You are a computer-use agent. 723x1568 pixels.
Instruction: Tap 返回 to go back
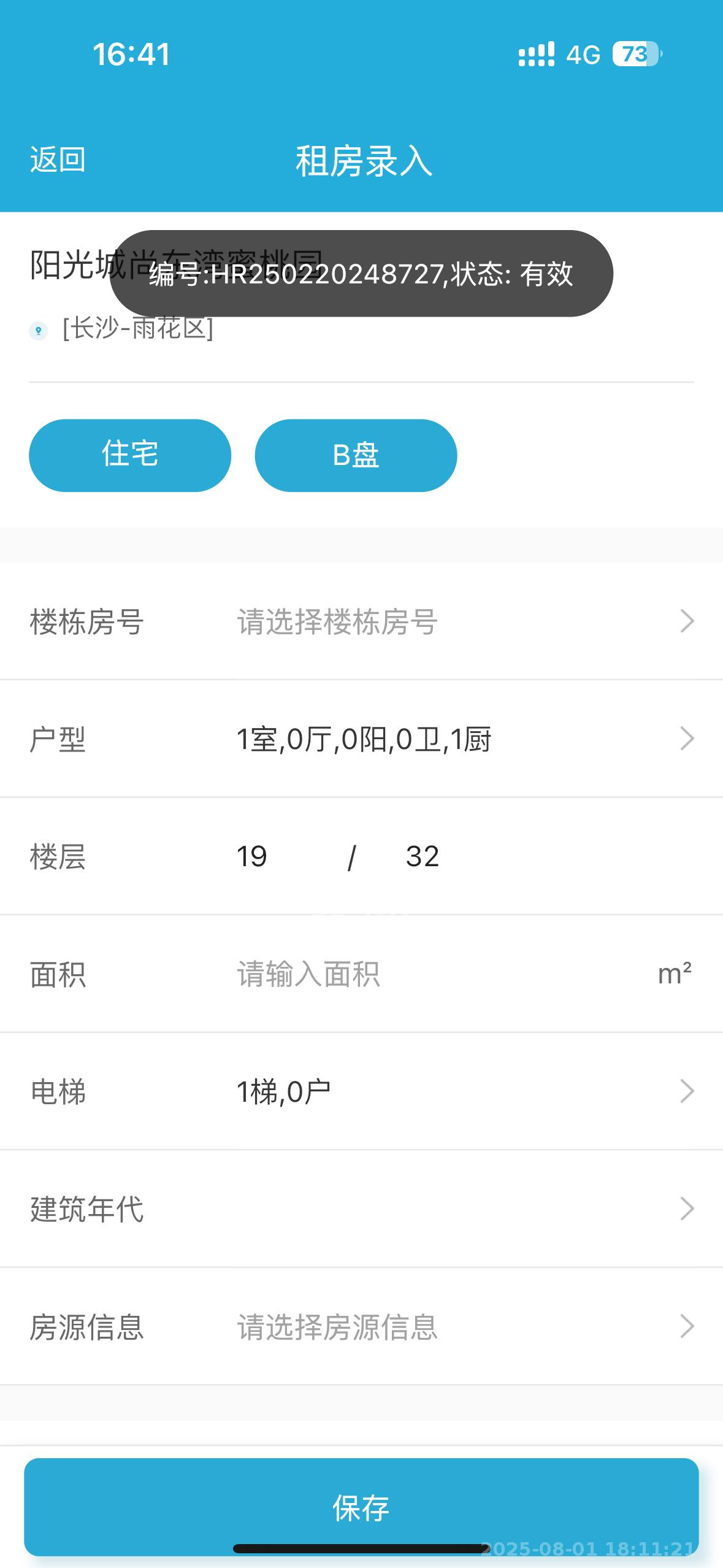(x=58, y=160)
